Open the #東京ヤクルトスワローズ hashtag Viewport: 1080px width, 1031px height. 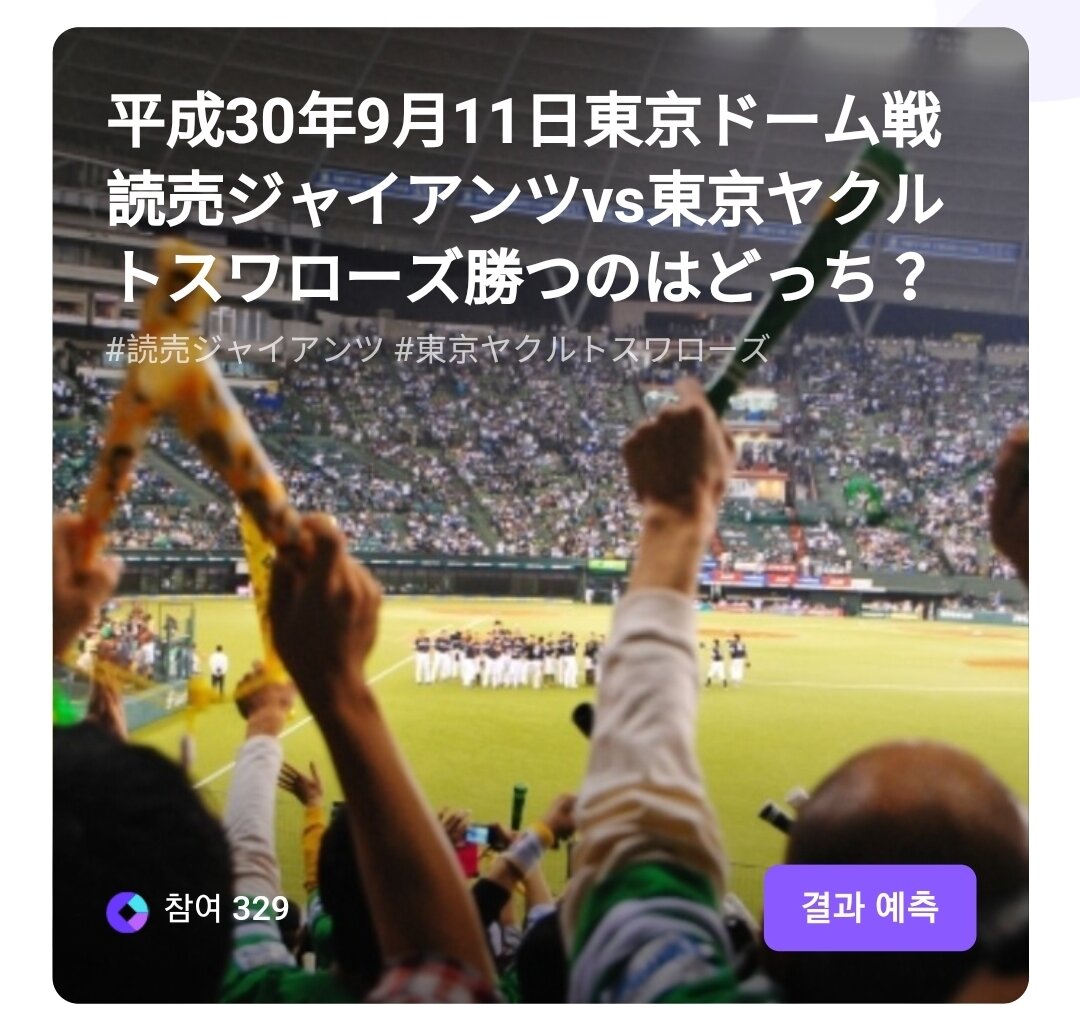click(582, 350)
